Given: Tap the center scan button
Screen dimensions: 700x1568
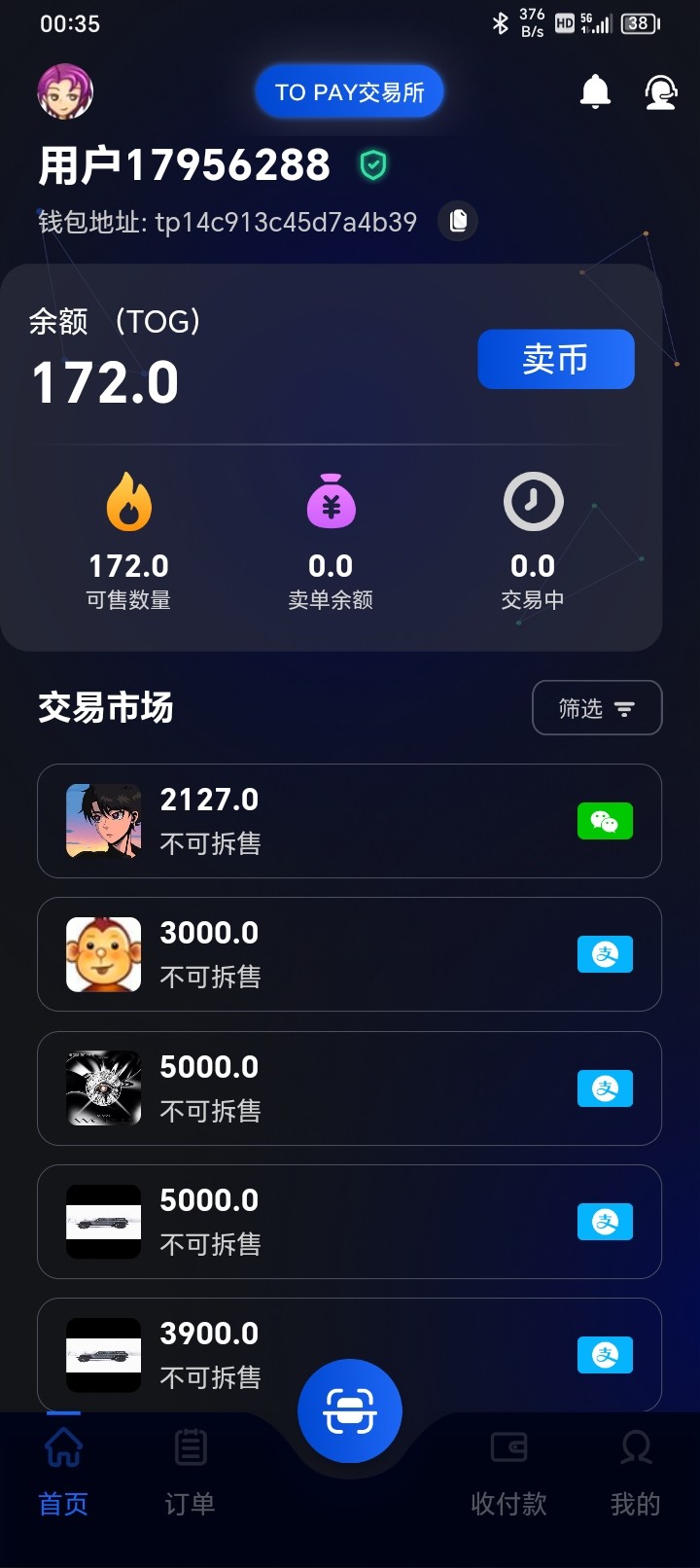Looking at the screenshot, I should [350, 1410].
